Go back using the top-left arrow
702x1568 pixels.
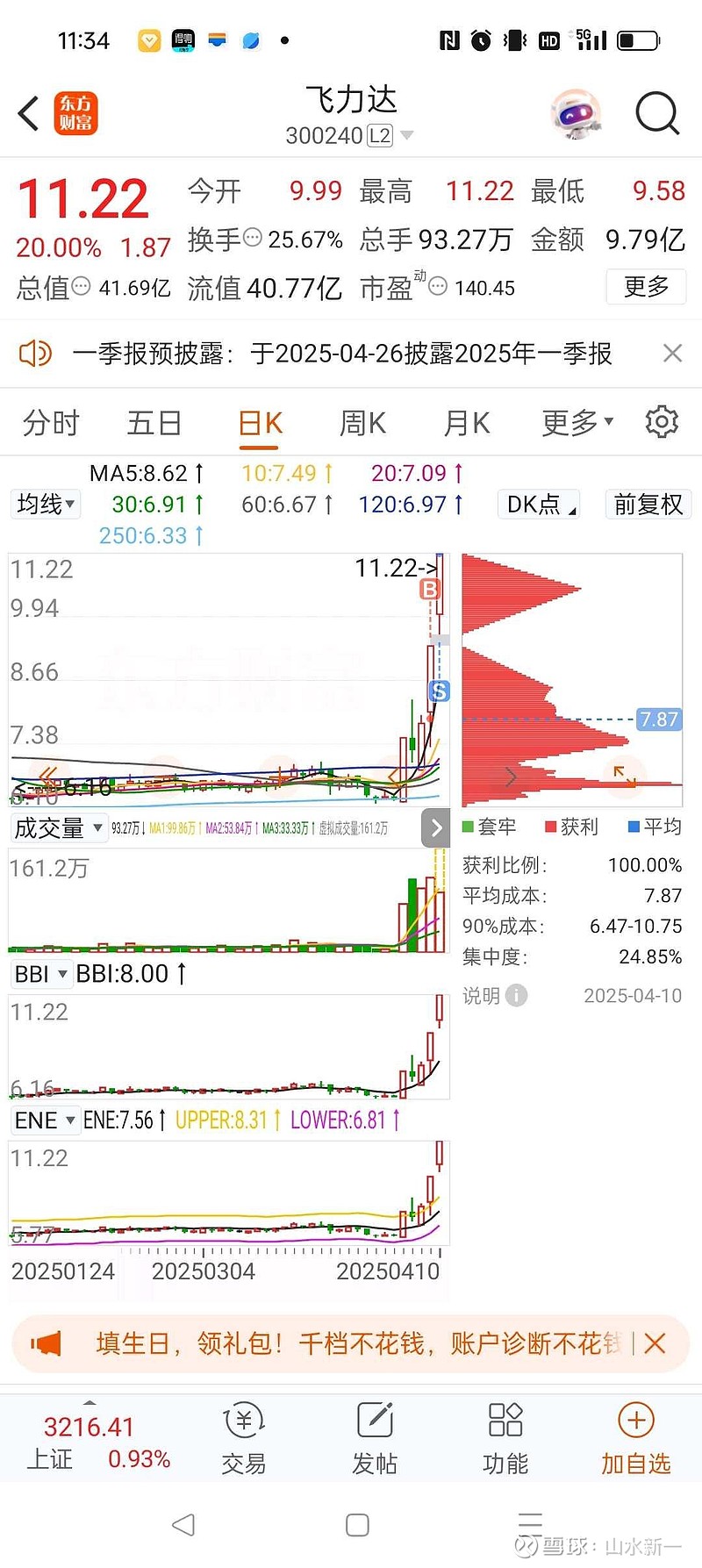tap(29, 114)
